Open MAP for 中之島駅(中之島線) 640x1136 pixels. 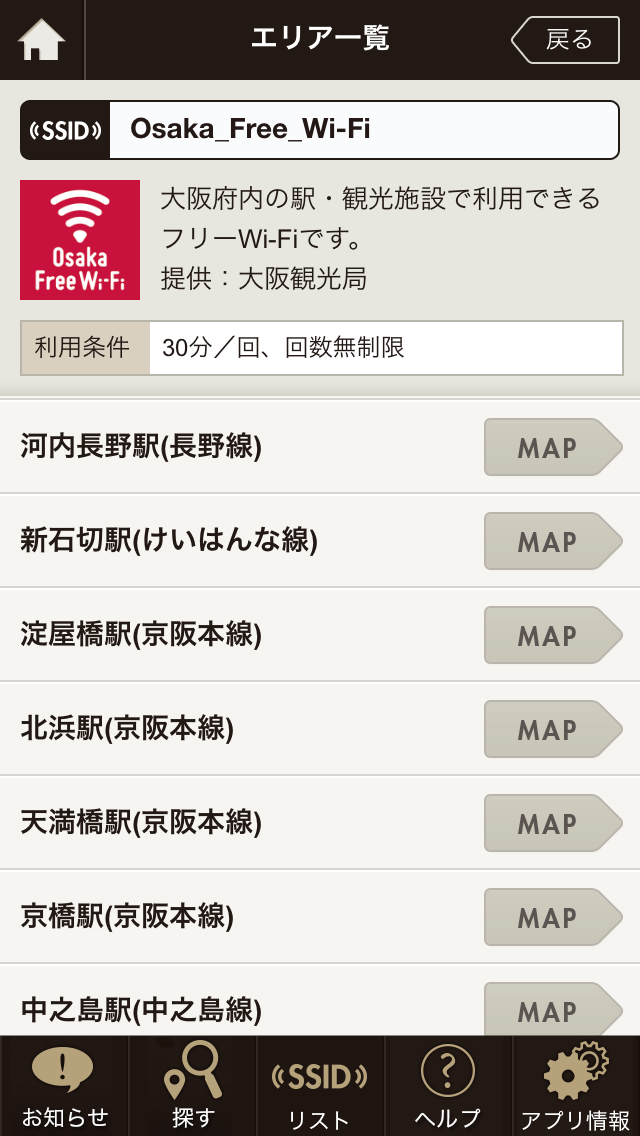click(552, 1010)
